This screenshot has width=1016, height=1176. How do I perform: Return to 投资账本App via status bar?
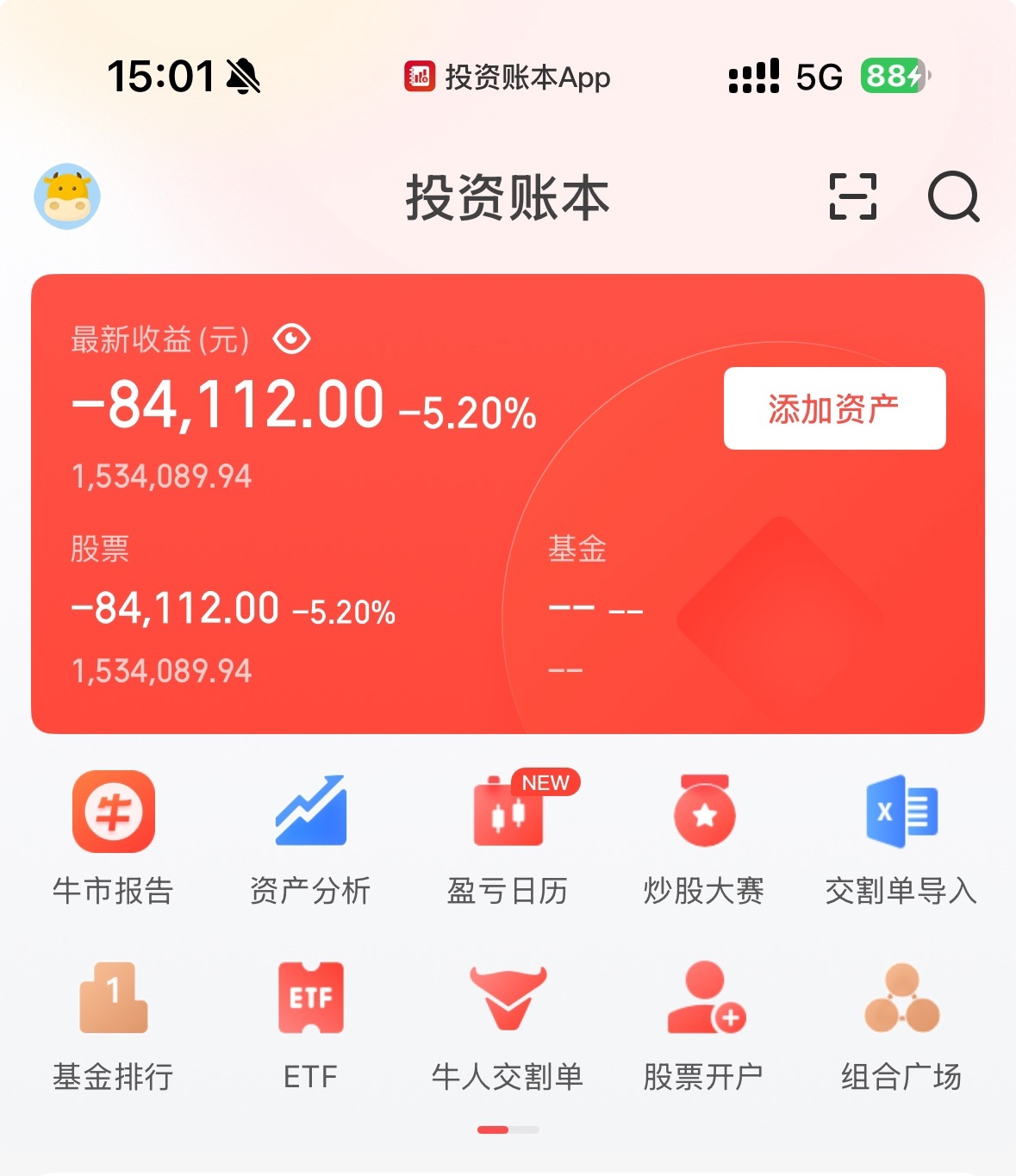point(508,77)
